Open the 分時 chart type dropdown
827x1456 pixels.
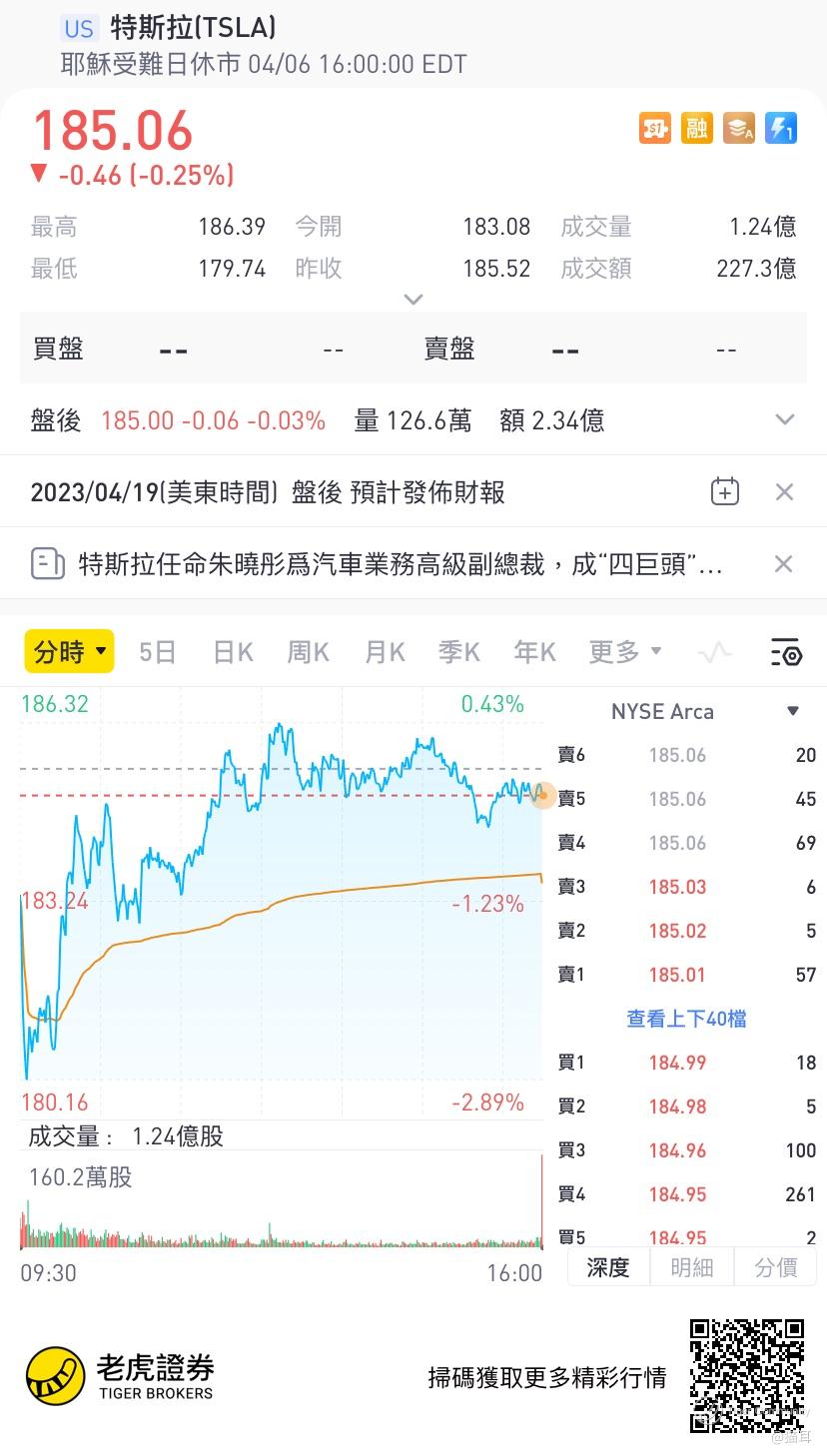point(69,652)
